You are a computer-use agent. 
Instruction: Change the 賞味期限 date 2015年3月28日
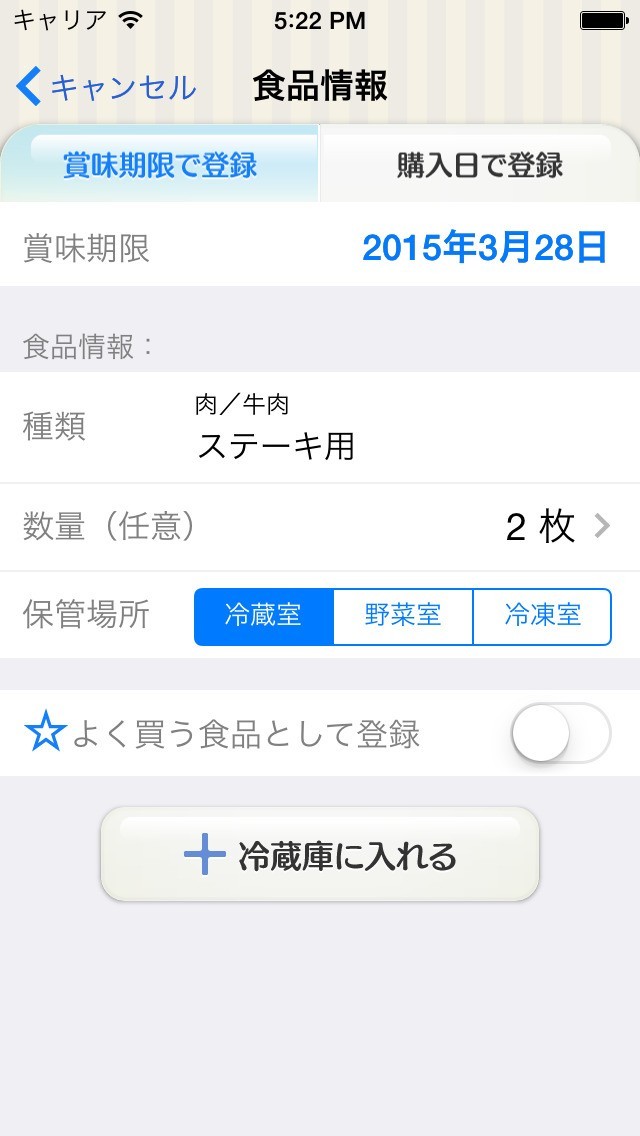point(484,247)
